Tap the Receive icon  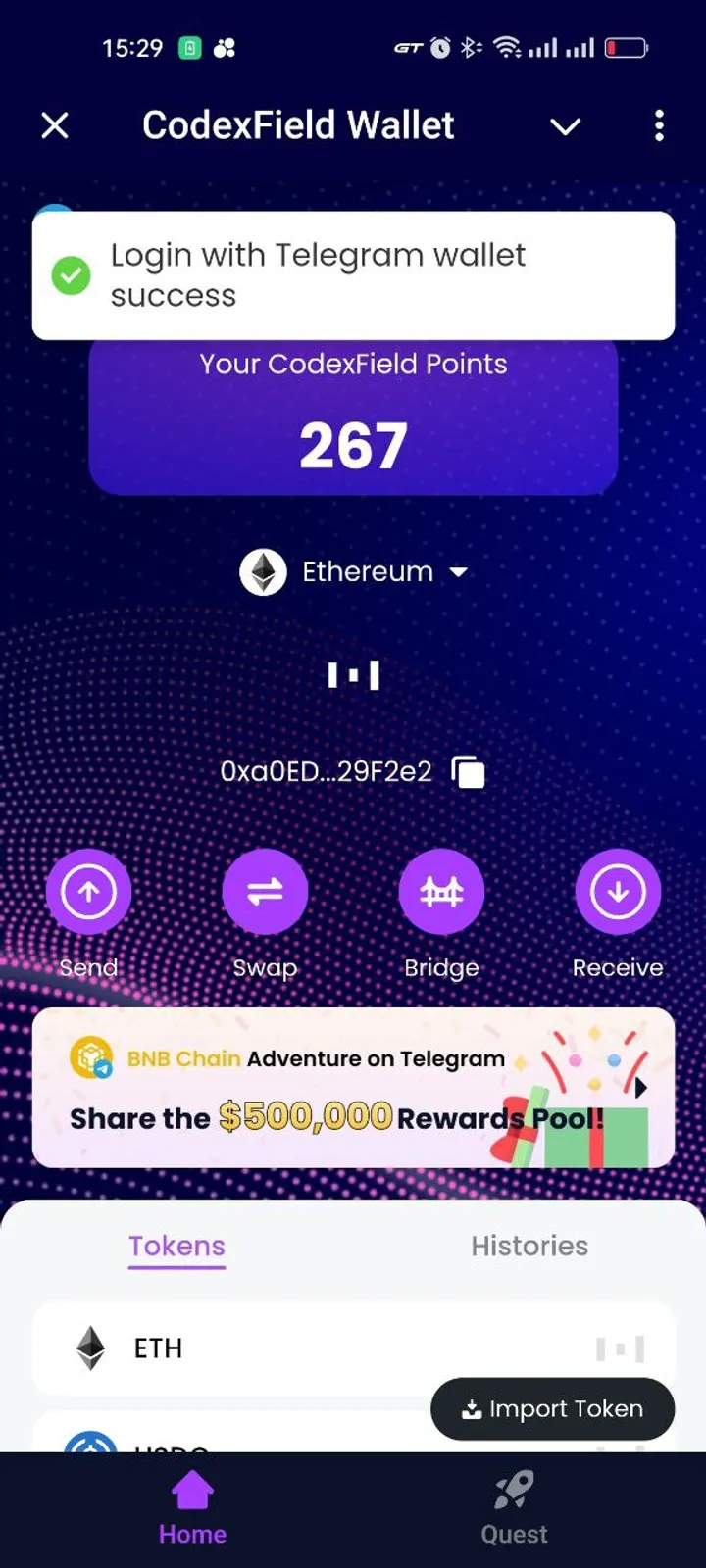coord(618,892)
